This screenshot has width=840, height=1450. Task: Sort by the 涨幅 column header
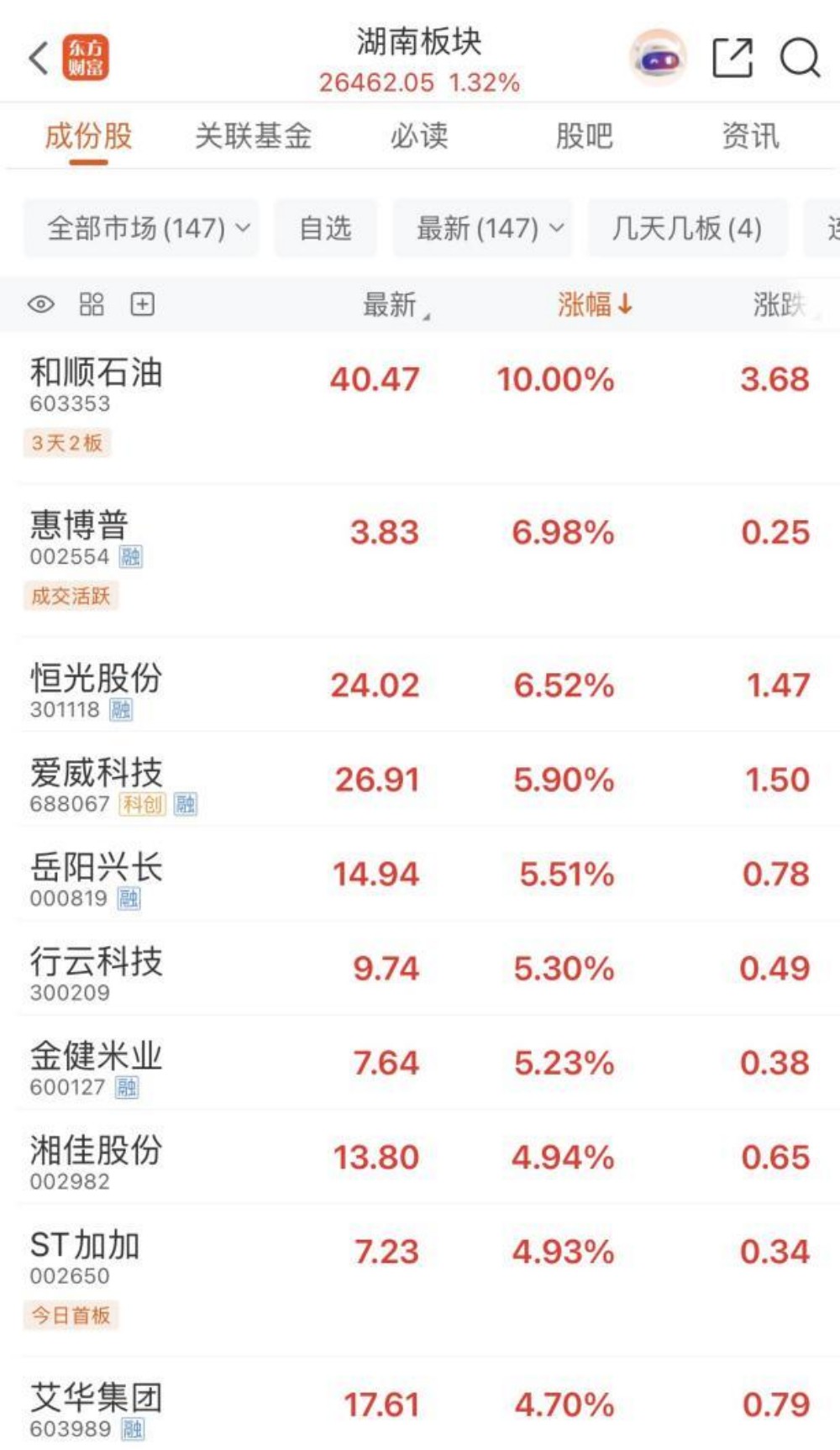[x=594, y=304]
